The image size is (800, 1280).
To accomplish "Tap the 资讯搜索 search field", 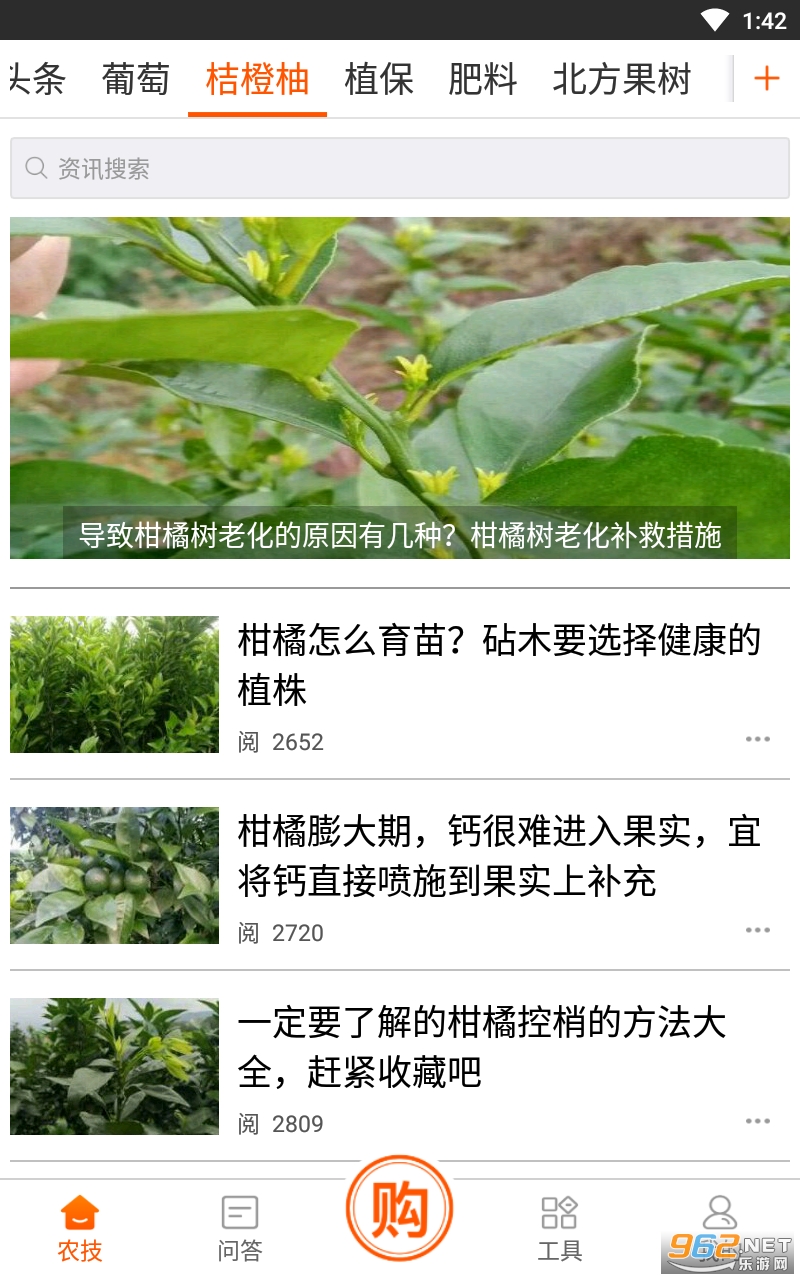I will tap(400, 168).
